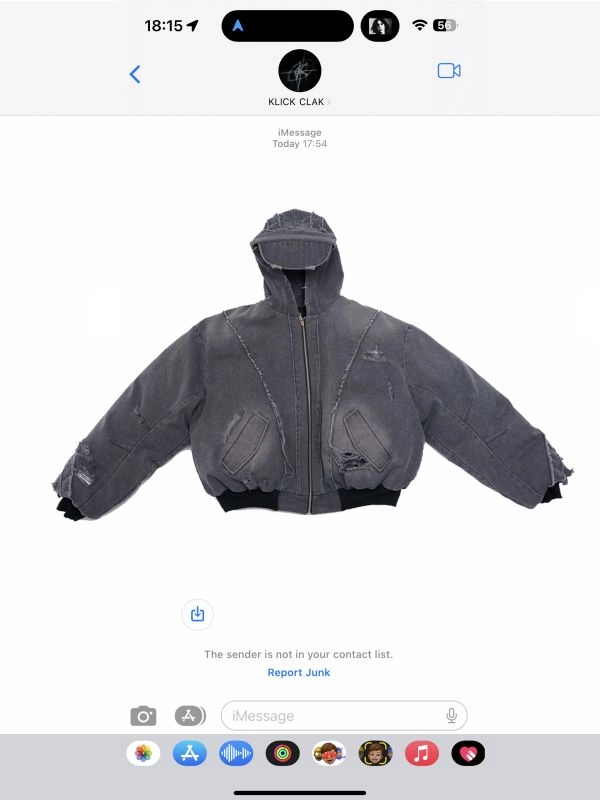The image size is (600, 800).
Task: Report this sender as junk
Action: 298,673
